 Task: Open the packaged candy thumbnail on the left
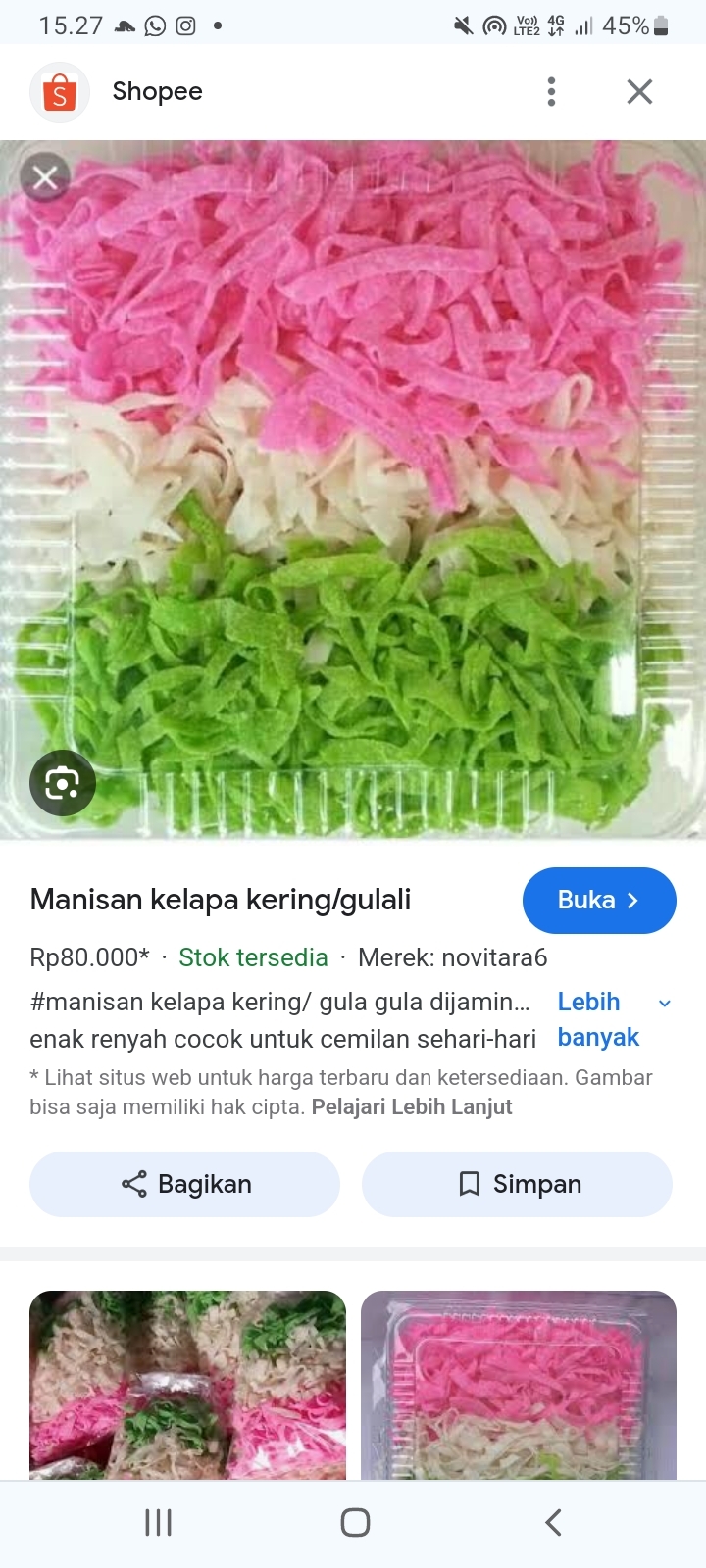pos(188,1382)
